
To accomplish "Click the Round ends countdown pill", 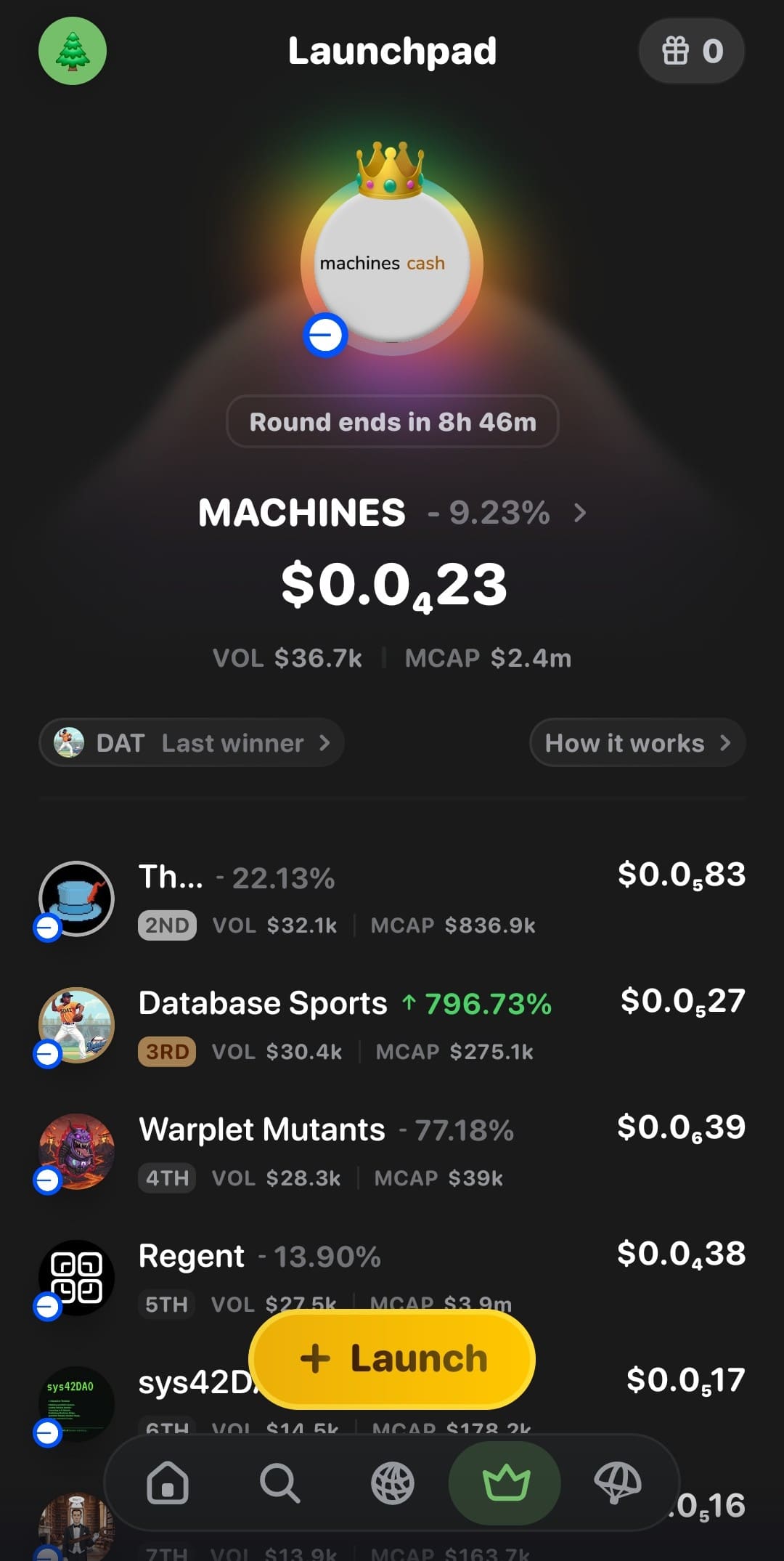I will (391, 421).
